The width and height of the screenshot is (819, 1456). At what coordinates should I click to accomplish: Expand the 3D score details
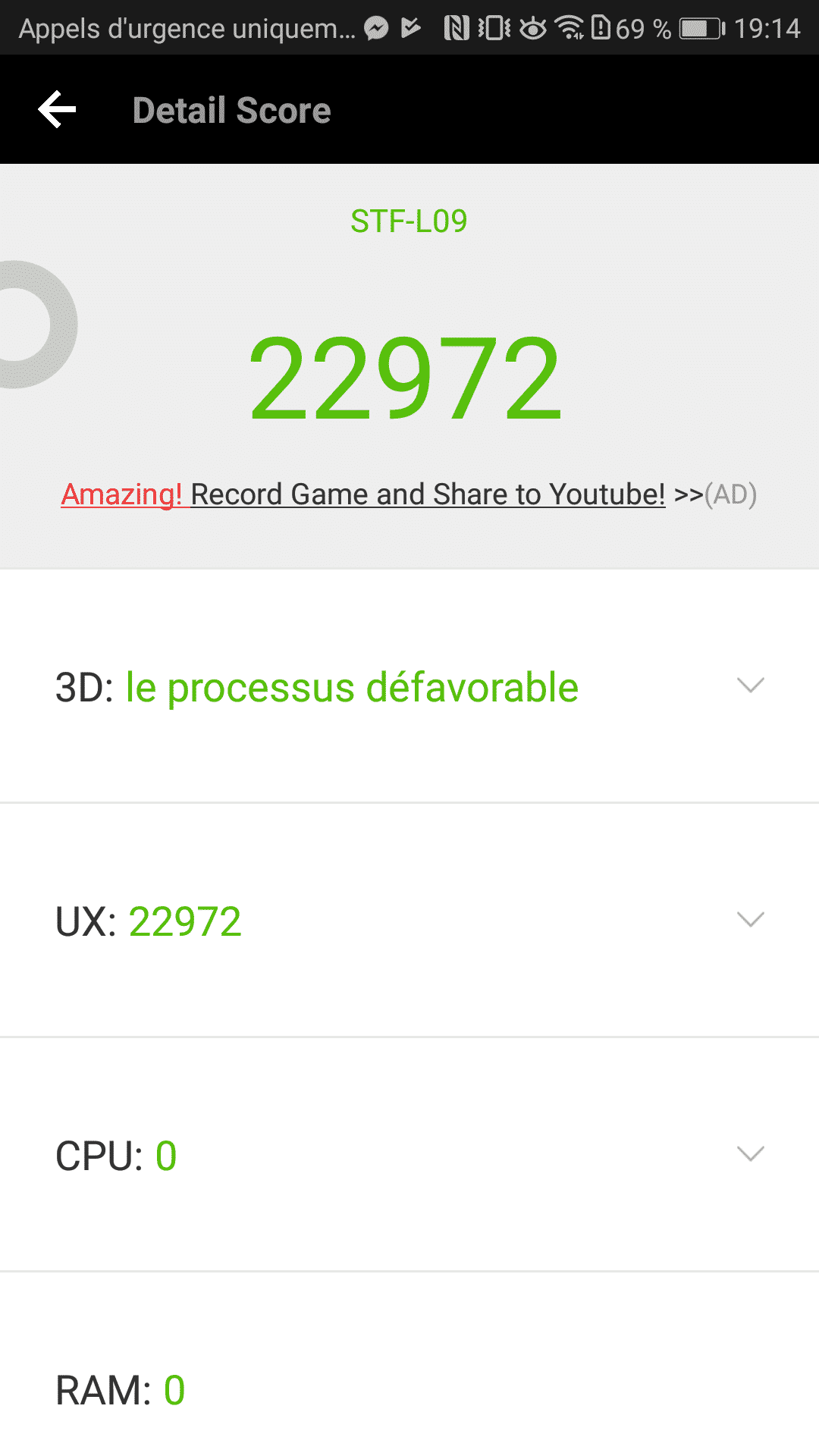coord(409,686)
